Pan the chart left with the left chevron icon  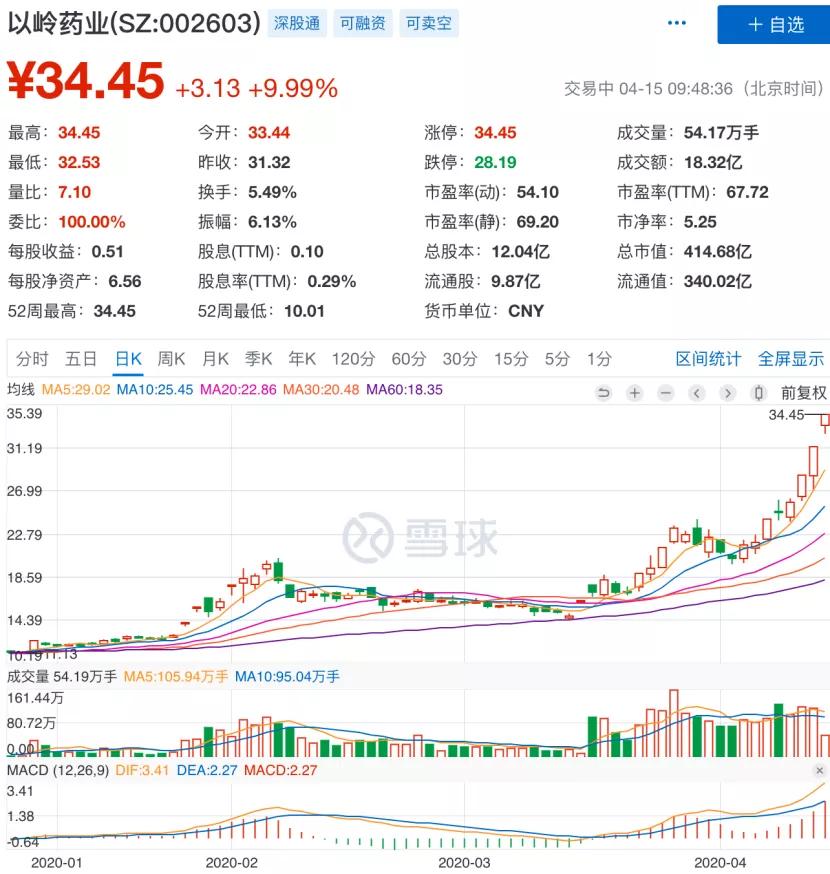695,393
